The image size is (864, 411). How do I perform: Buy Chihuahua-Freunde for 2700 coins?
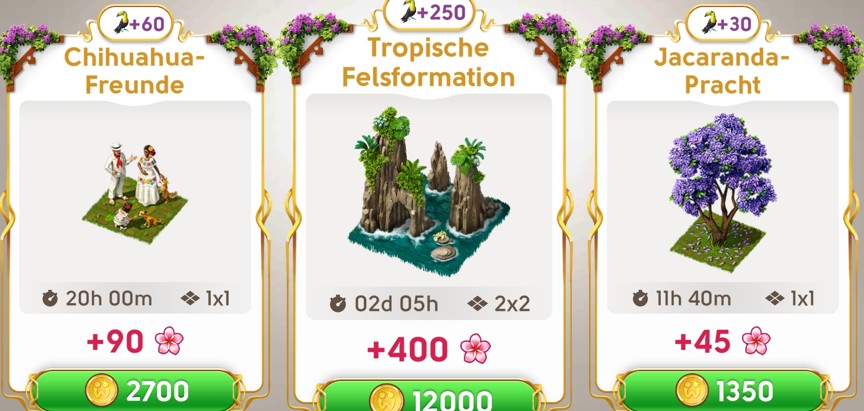[136, 391]
